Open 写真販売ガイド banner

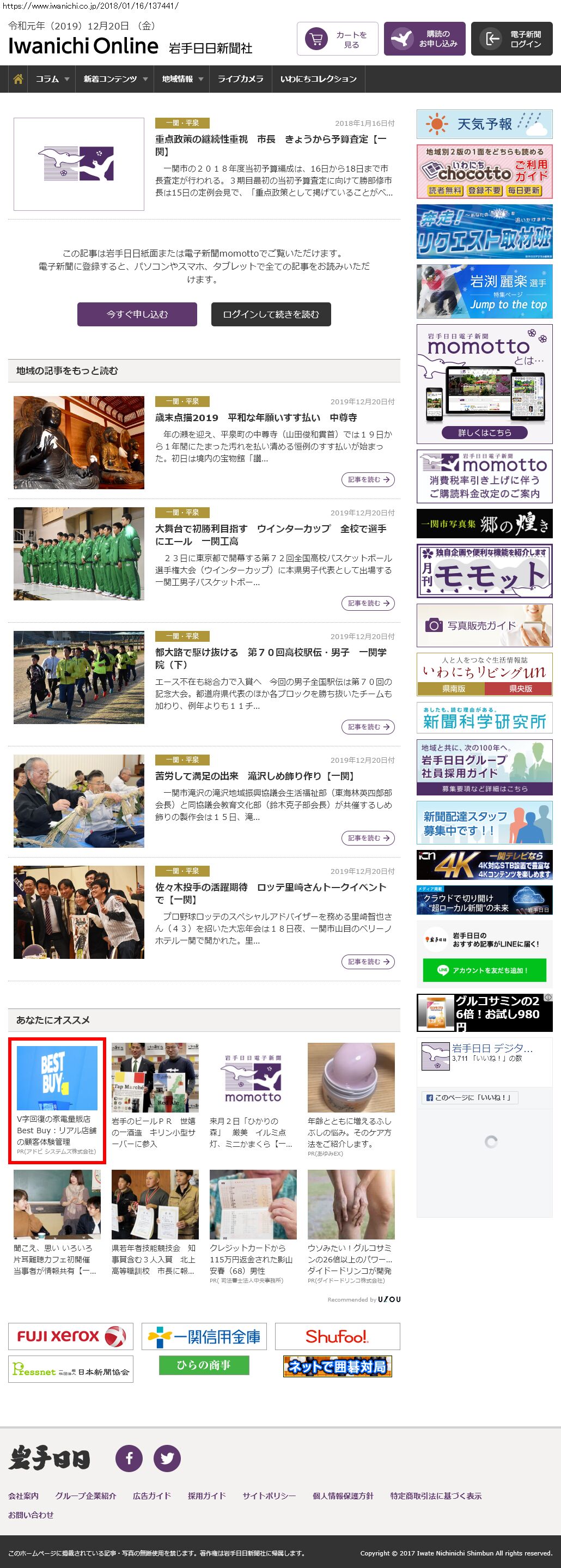pos(484,625)
